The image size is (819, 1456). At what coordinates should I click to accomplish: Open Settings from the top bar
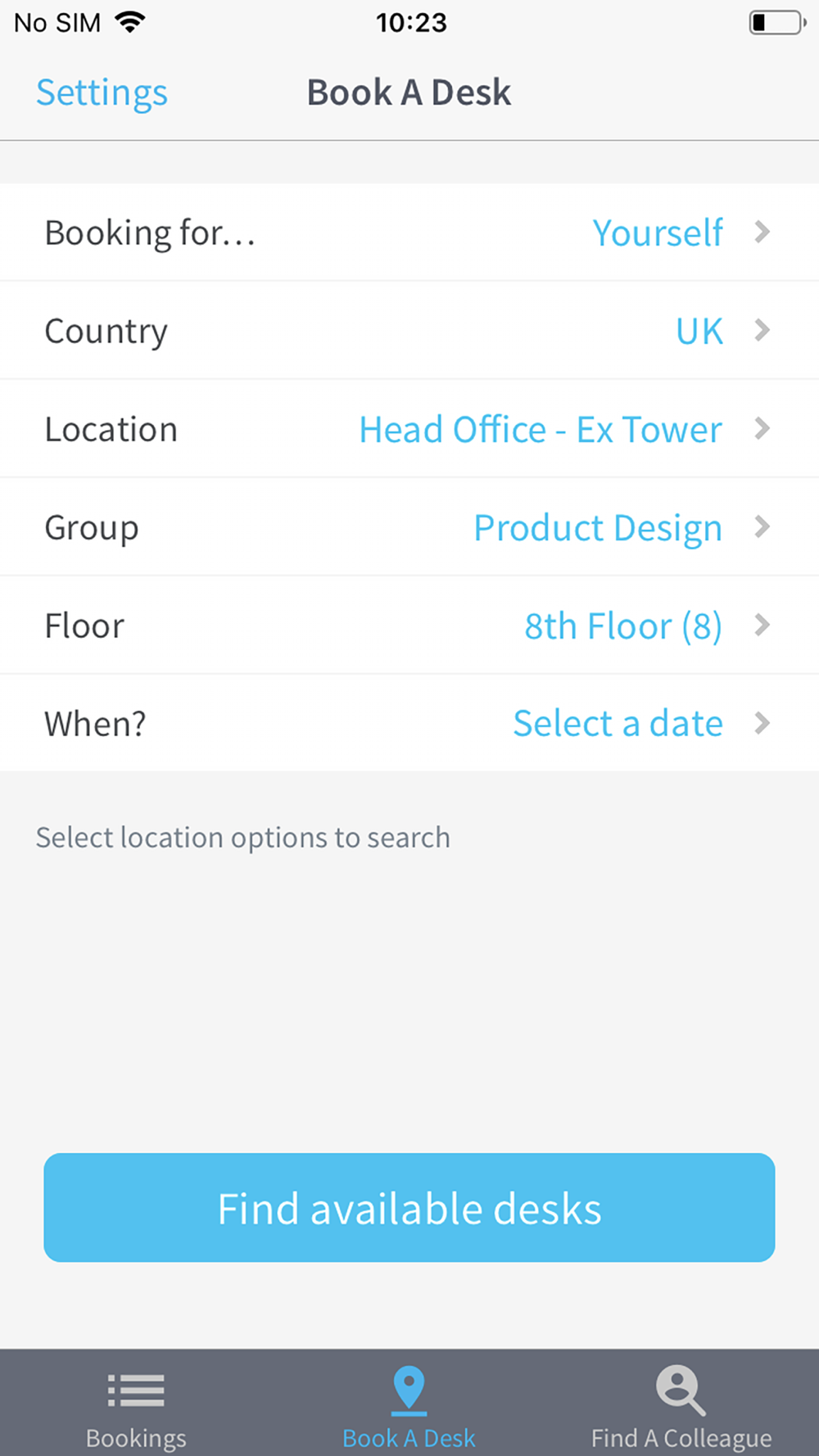[x=102, y=93]
